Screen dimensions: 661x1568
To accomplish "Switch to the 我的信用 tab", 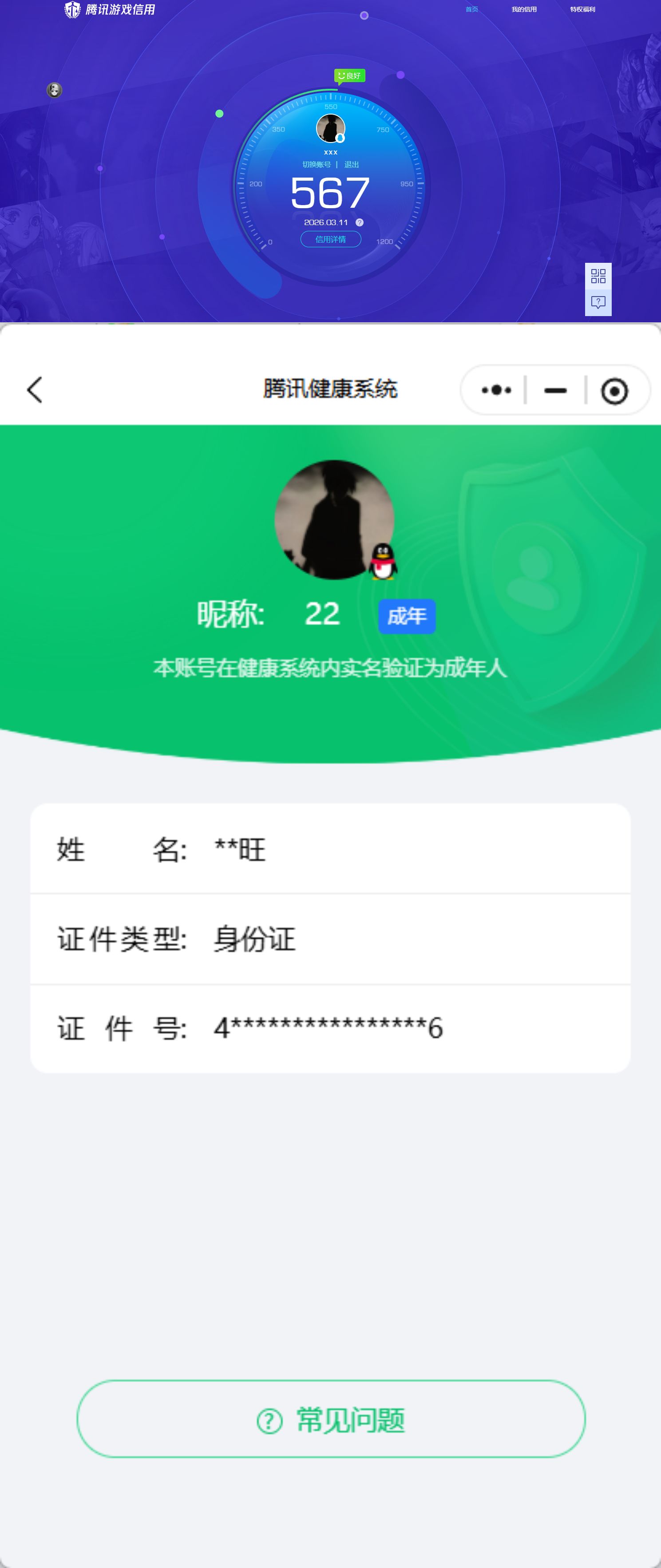I will coord(523,9).
